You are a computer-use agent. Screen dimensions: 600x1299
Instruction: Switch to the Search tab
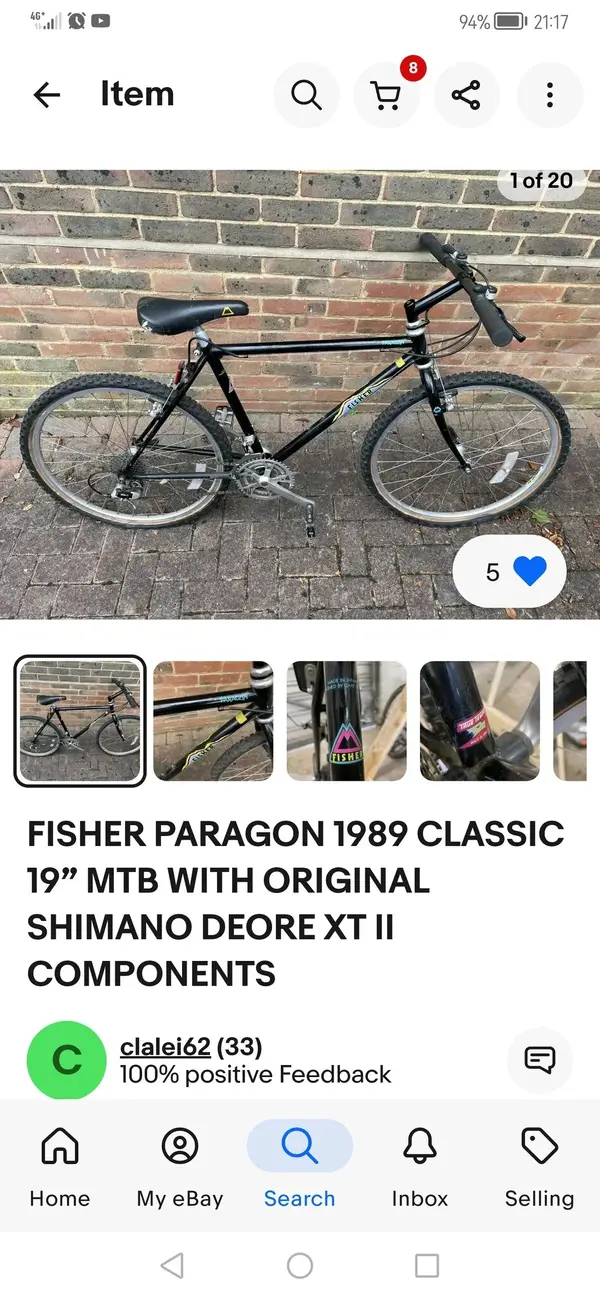pyautogui.click(x=300, y=1166)
